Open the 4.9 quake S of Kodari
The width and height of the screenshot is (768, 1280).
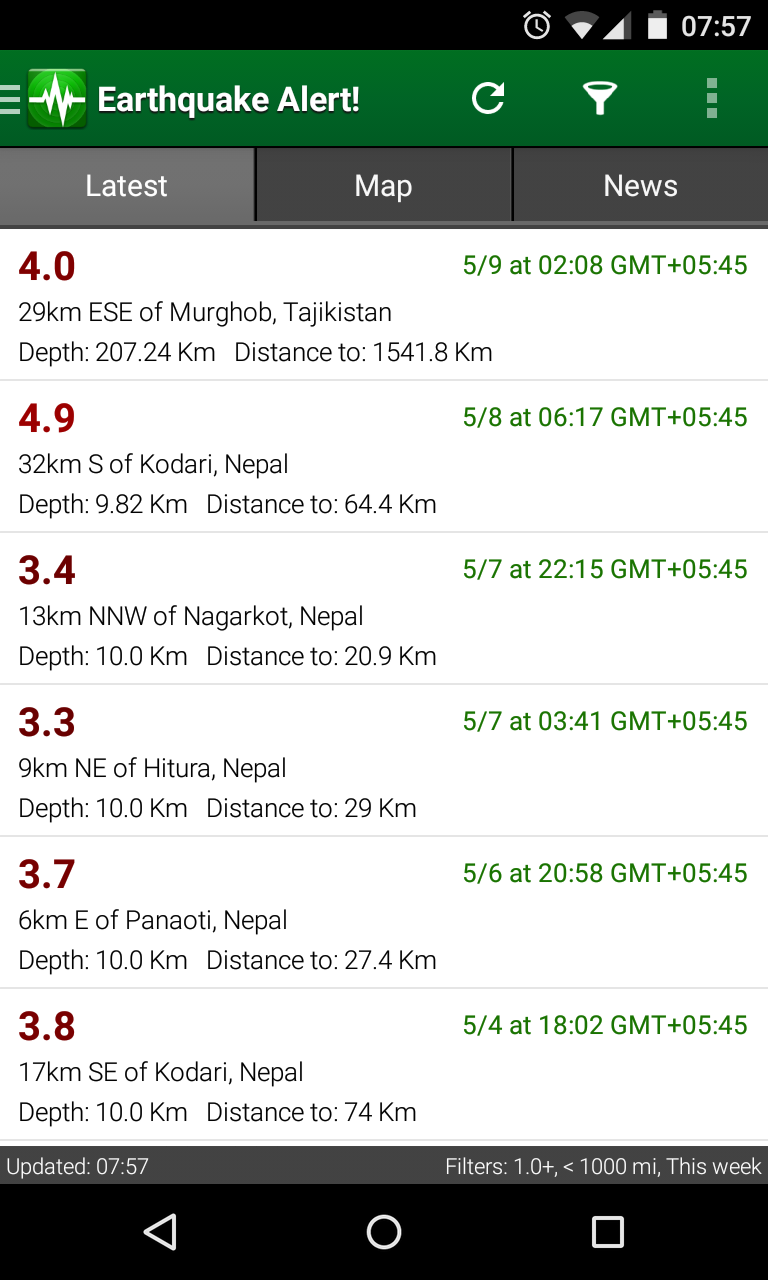point(384,459)
